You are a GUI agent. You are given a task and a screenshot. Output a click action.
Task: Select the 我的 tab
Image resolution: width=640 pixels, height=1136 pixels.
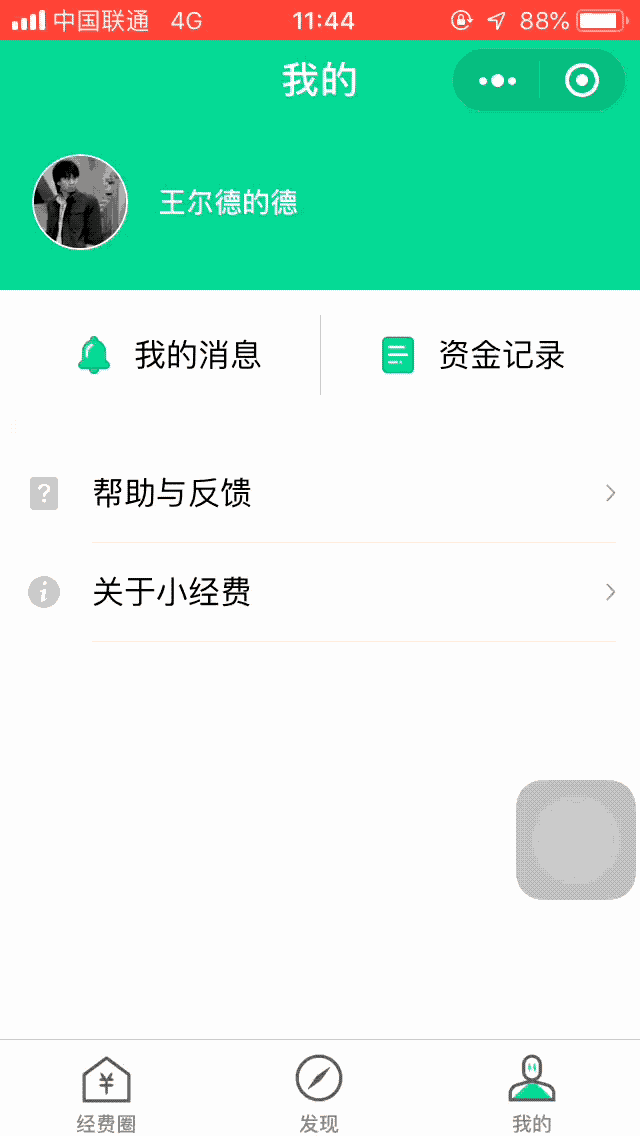point(532,1092)
